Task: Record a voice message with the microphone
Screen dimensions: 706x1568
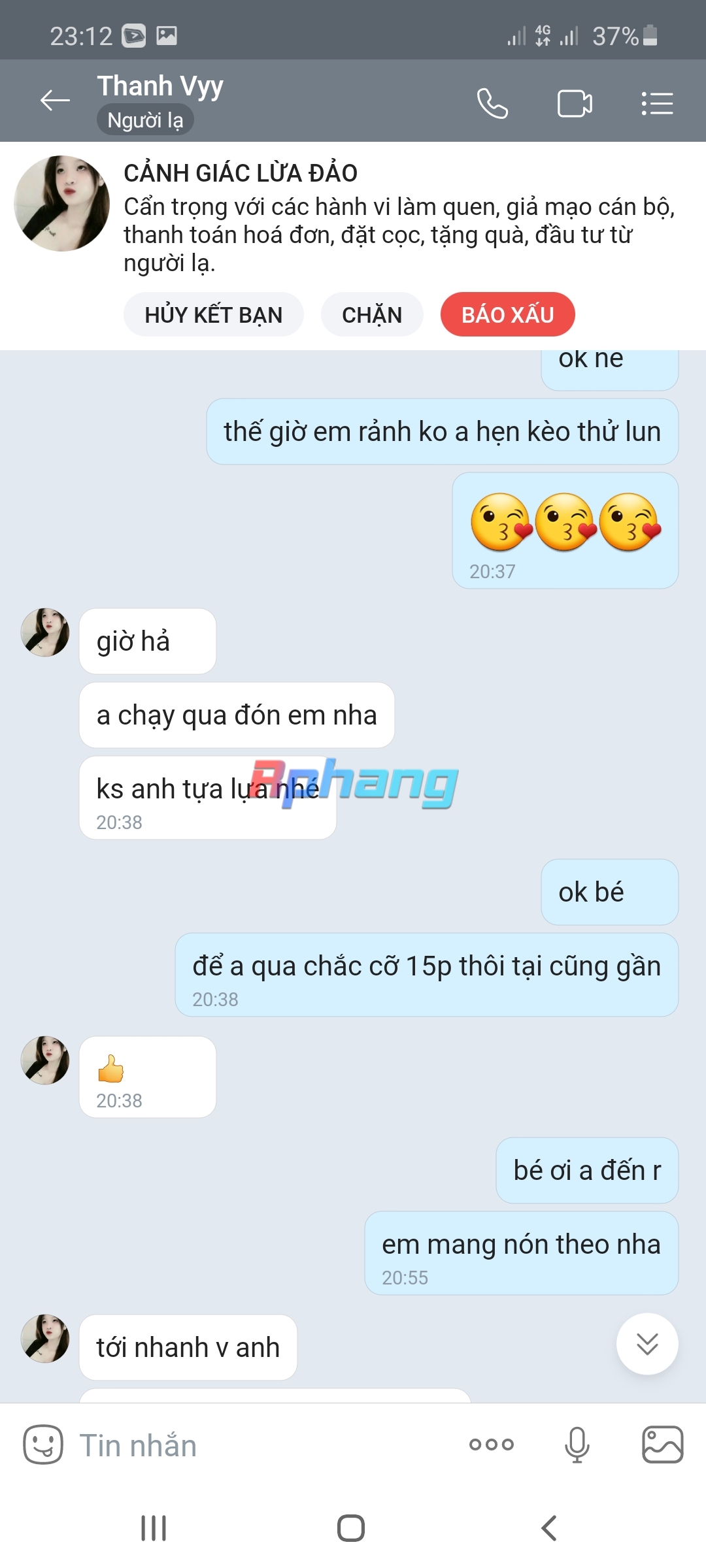Action: tap(577, 1445)
